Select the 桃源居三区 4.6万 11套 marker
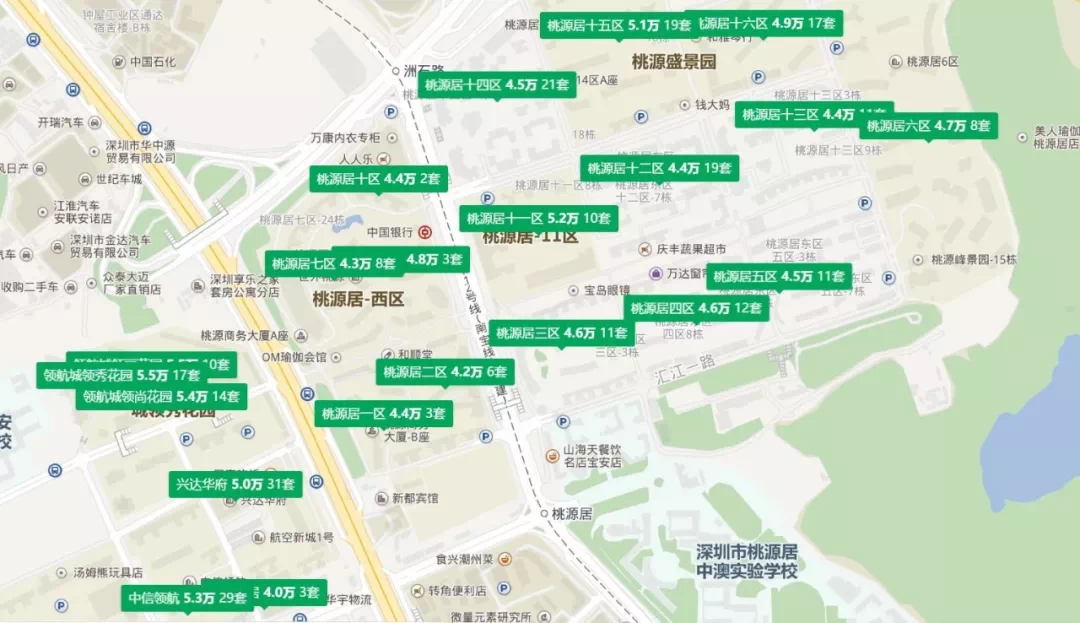 pos(560,333)
